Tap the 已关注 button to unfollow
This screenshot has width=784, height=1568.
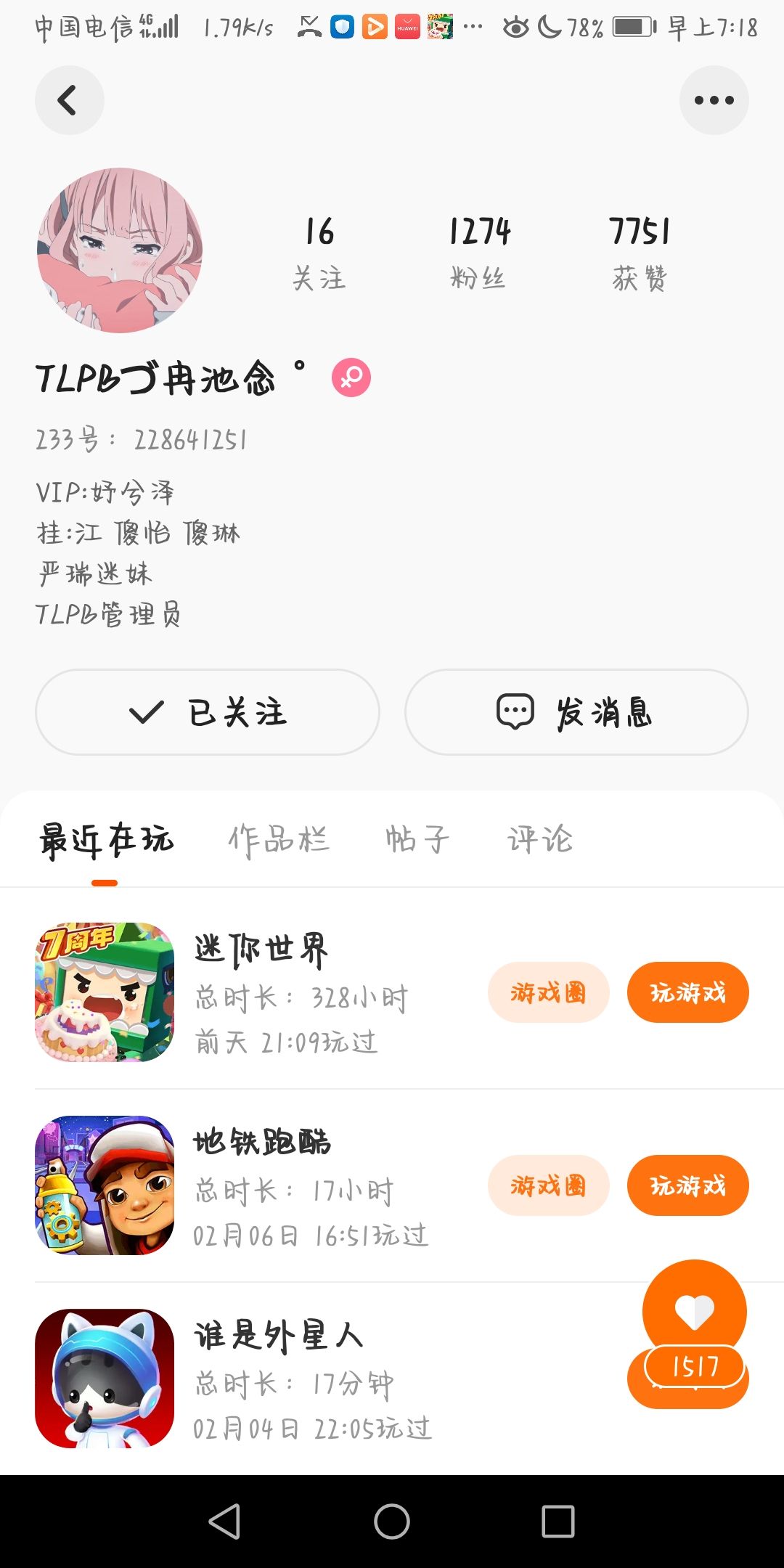pyautogui.click(x=208, y=712)
